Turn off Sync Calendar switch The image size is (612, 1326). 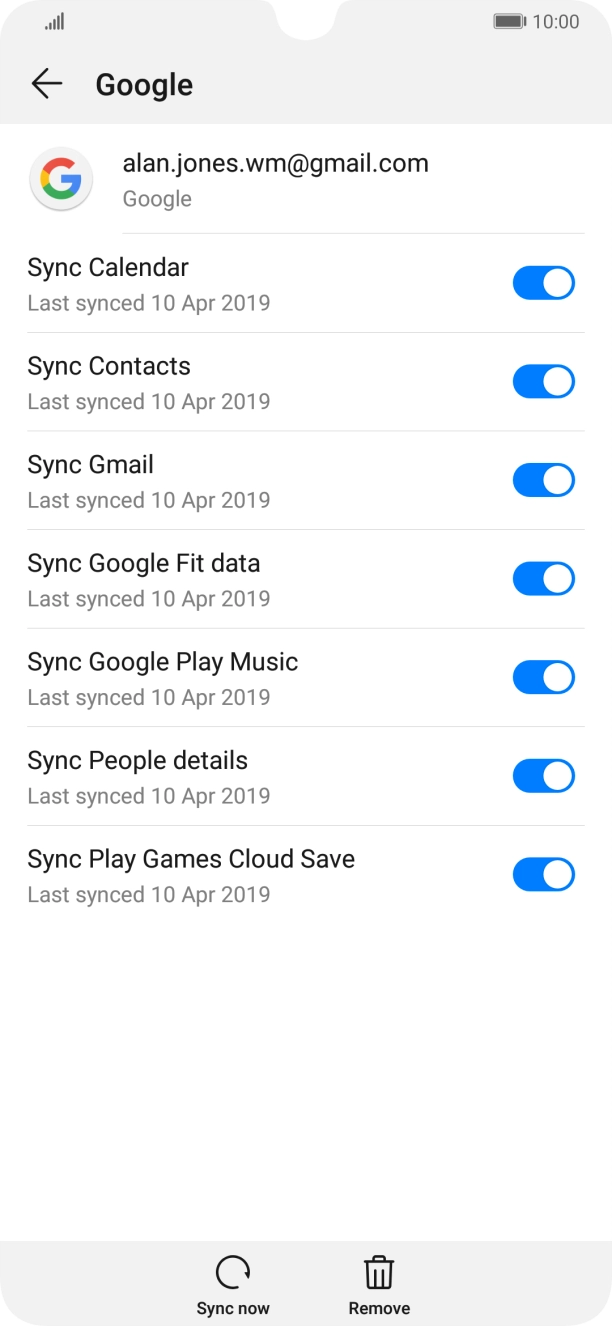543,284
